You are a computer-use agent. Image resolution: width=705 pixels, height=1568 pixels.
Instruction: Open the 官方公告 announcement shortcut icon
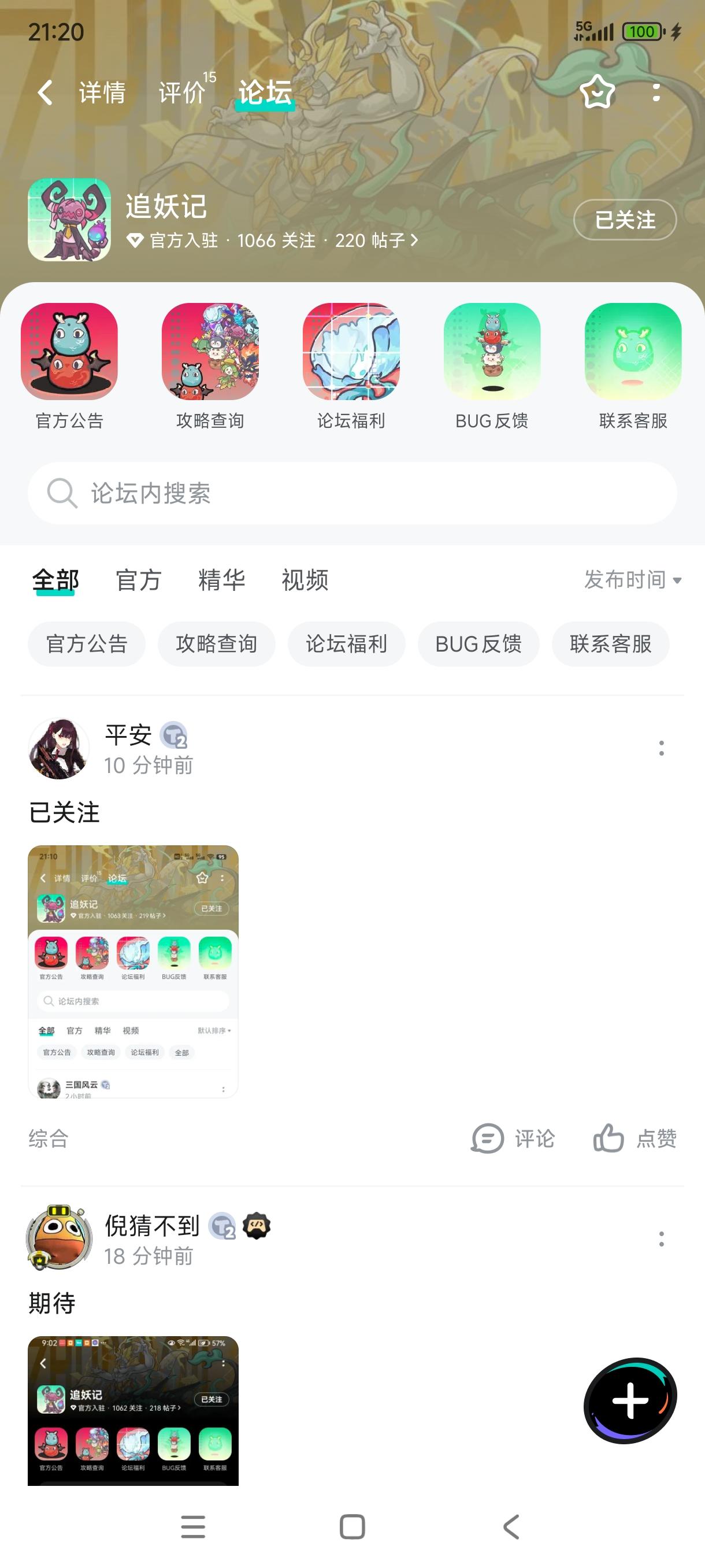tap(69, 352)
